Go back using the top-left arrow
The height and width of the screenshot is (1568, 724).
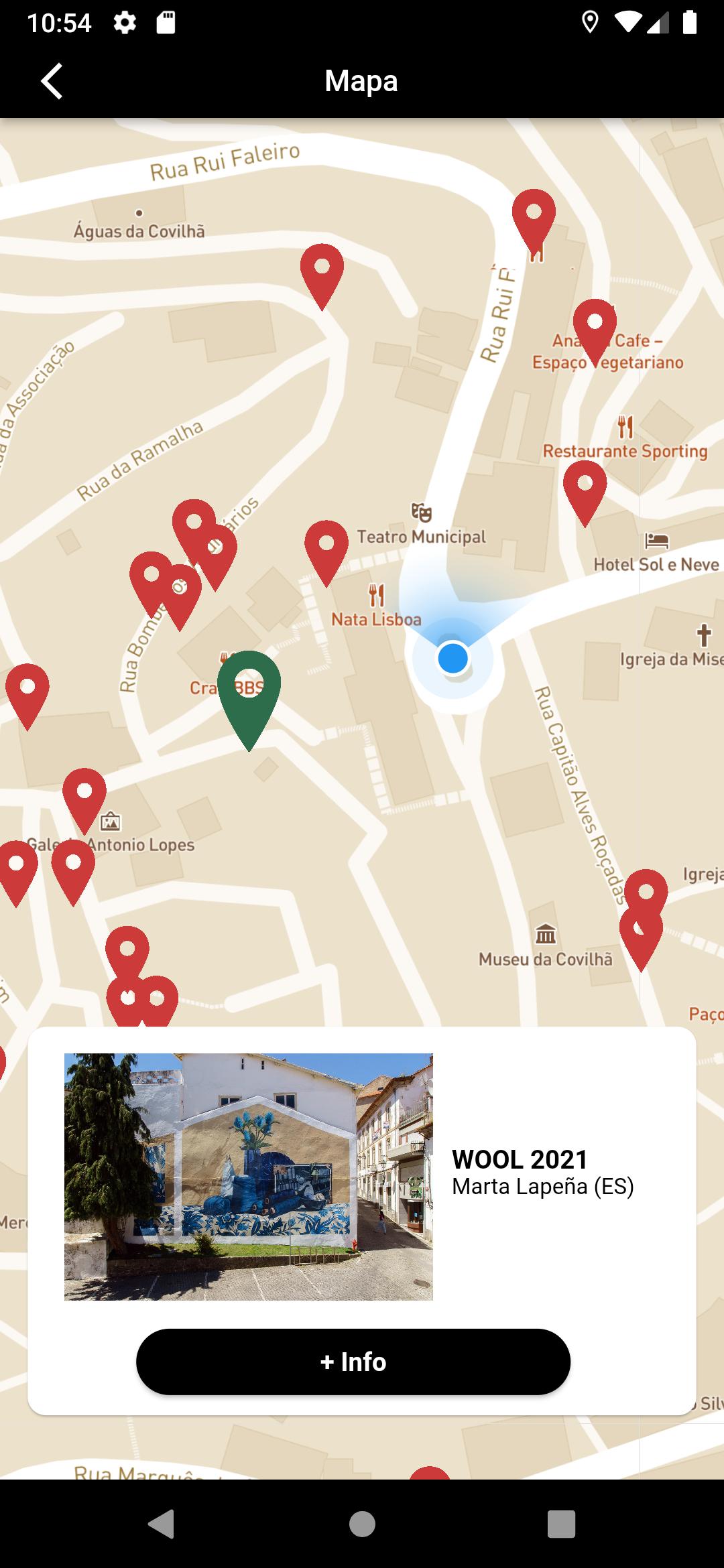[x=52, y=81]
